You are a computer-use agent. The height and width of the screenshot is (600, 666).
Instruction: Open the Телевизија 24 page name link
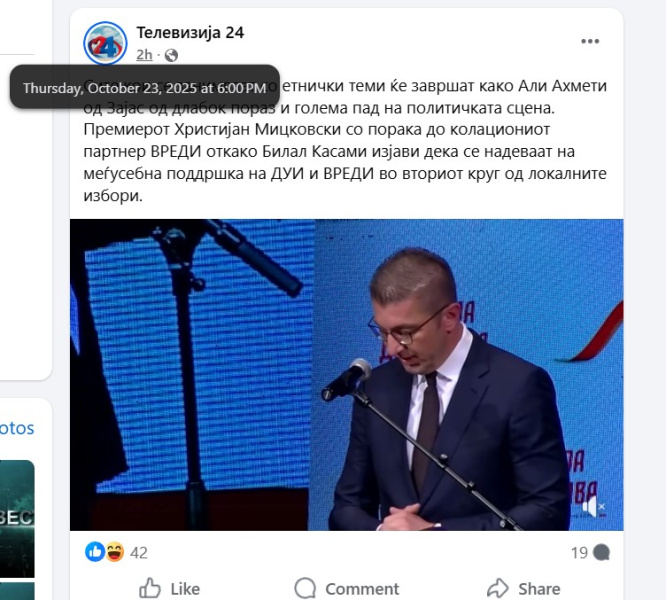[190, 33]
